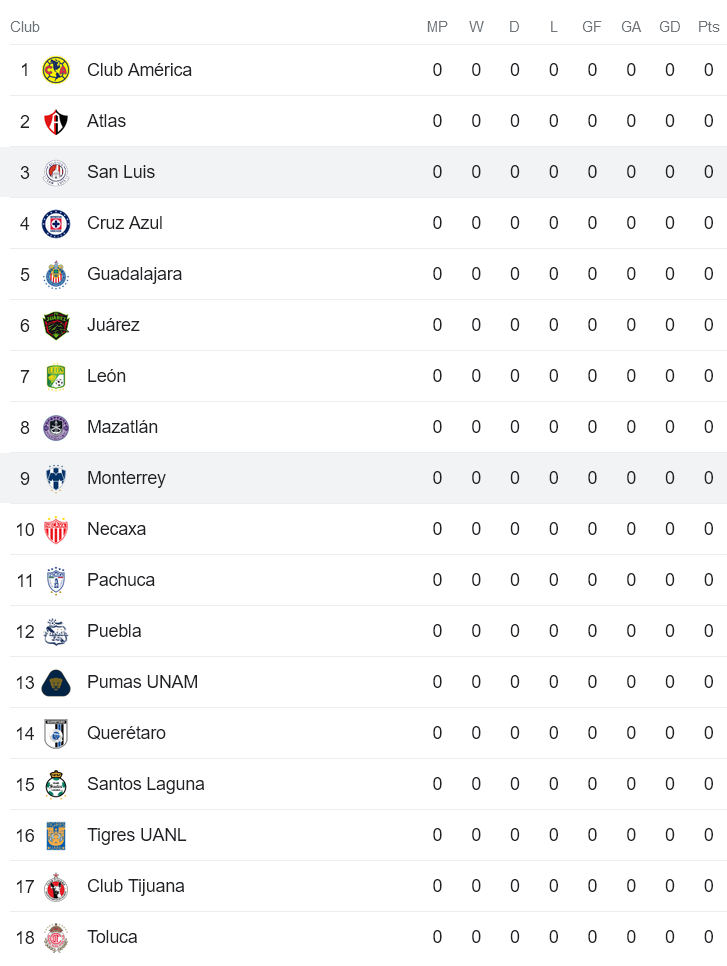
Task: Click the Club América crest
Action: coord(57,70)
